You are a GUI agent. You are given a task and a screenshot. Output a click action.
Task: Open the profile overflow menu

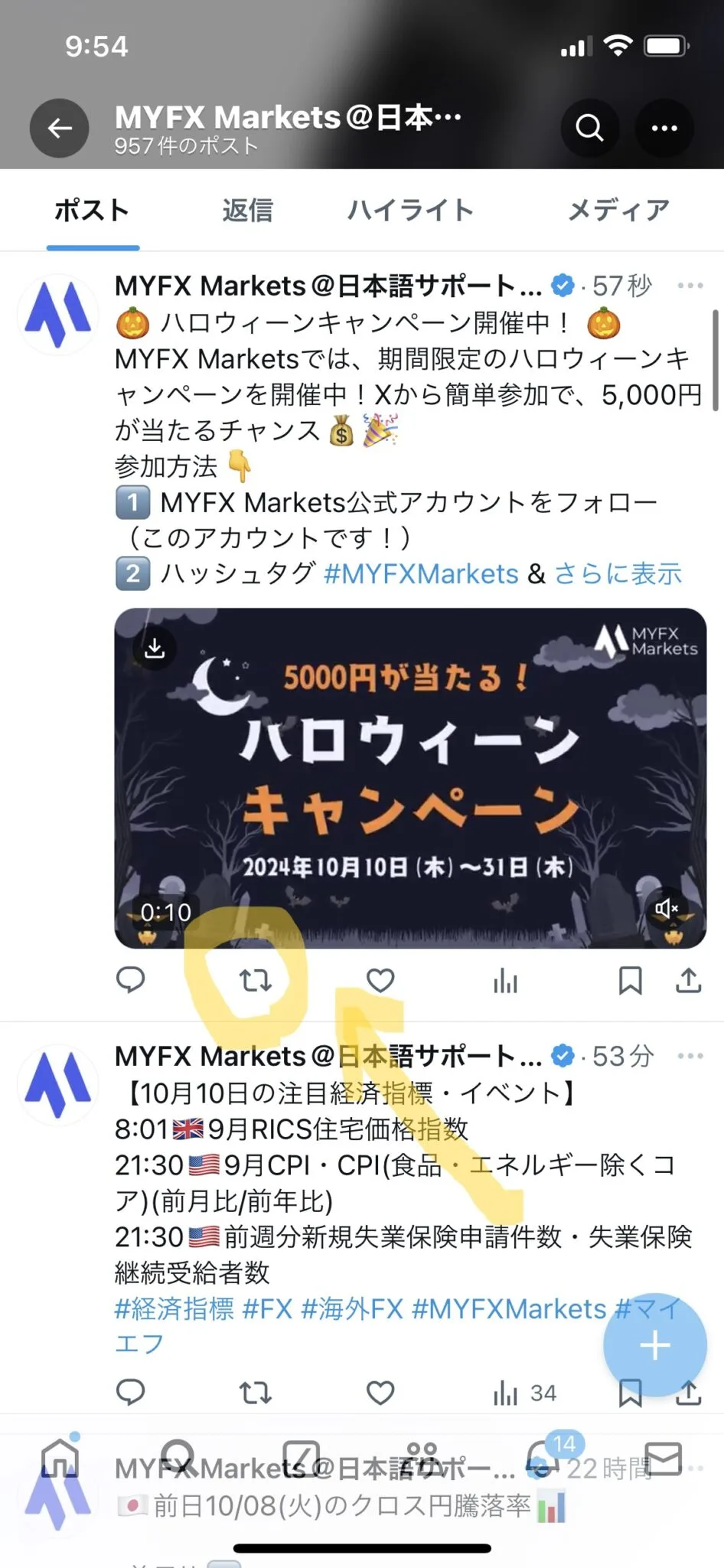coord(664,128)
